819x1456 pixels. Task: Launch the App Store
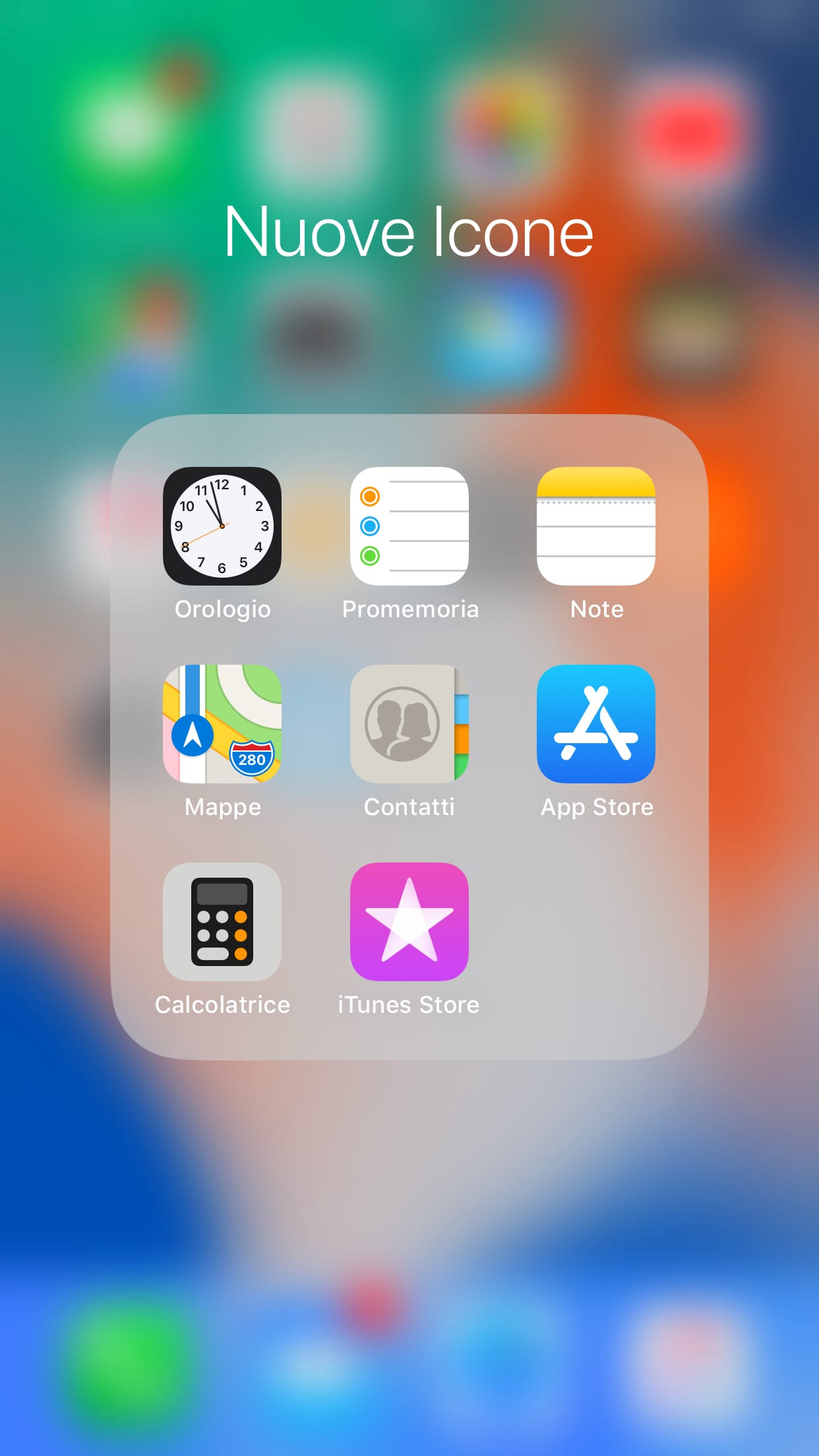[x=596, y=724]
